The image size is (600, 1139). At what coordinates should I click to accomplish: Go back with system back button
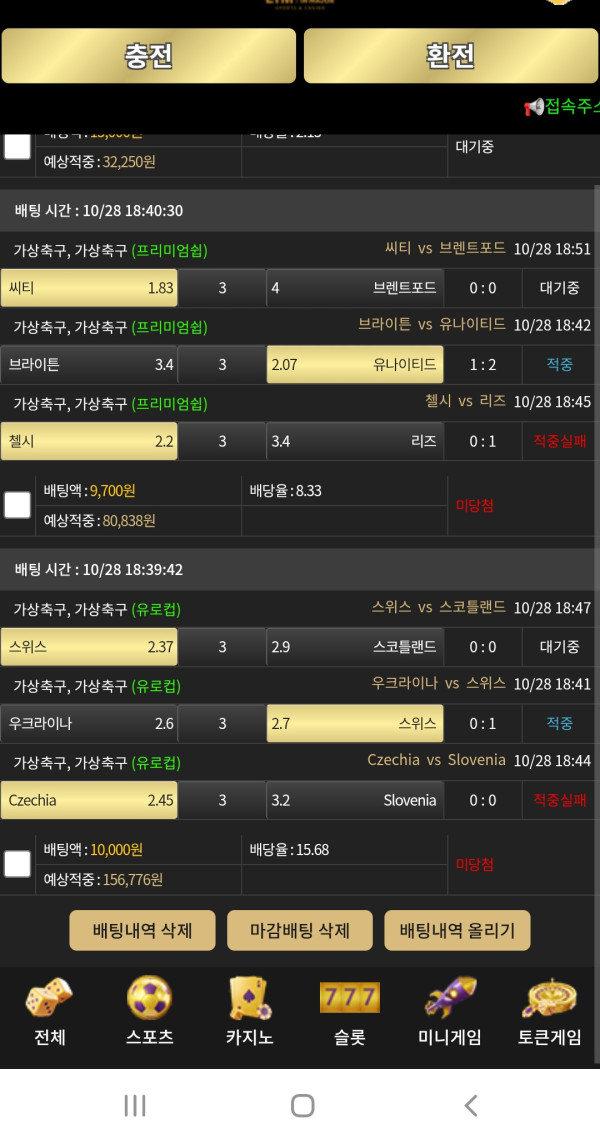(x=470, y=1105)
